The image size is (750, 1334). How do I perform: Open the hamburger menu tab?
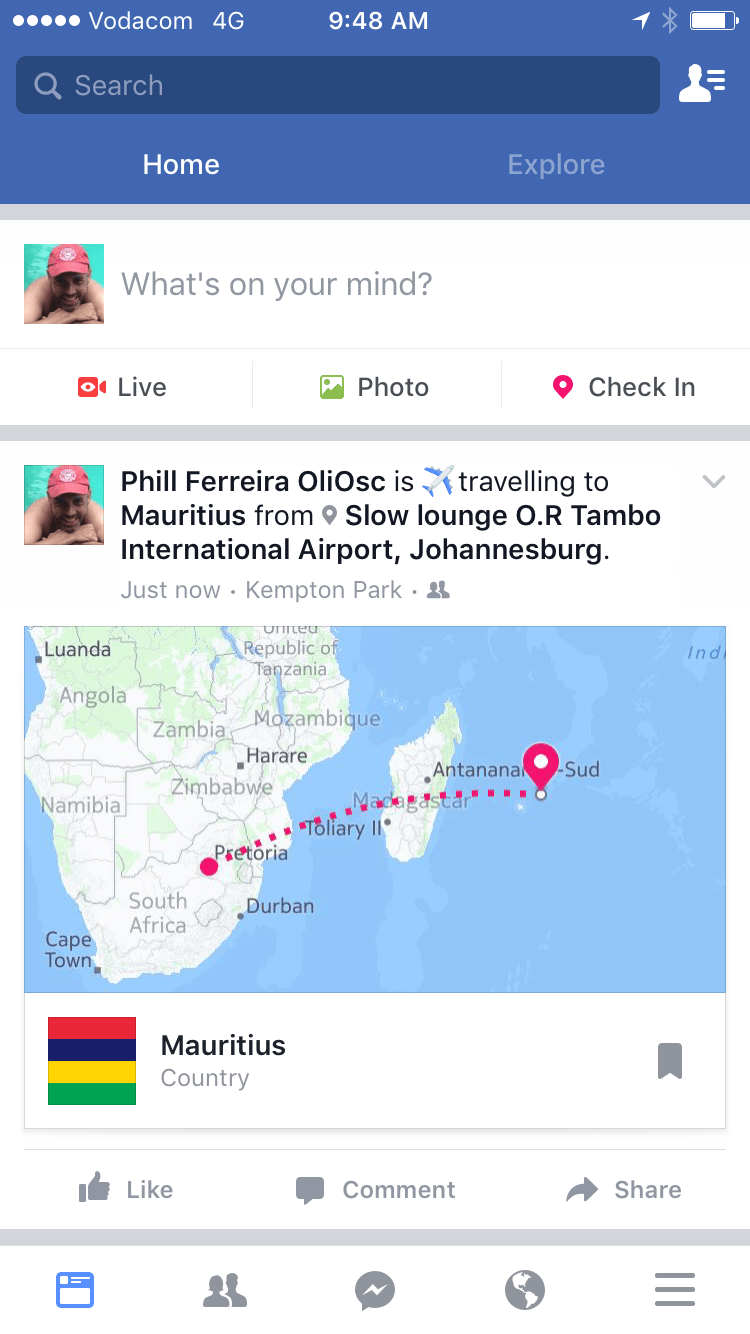tap(675, 1290)
